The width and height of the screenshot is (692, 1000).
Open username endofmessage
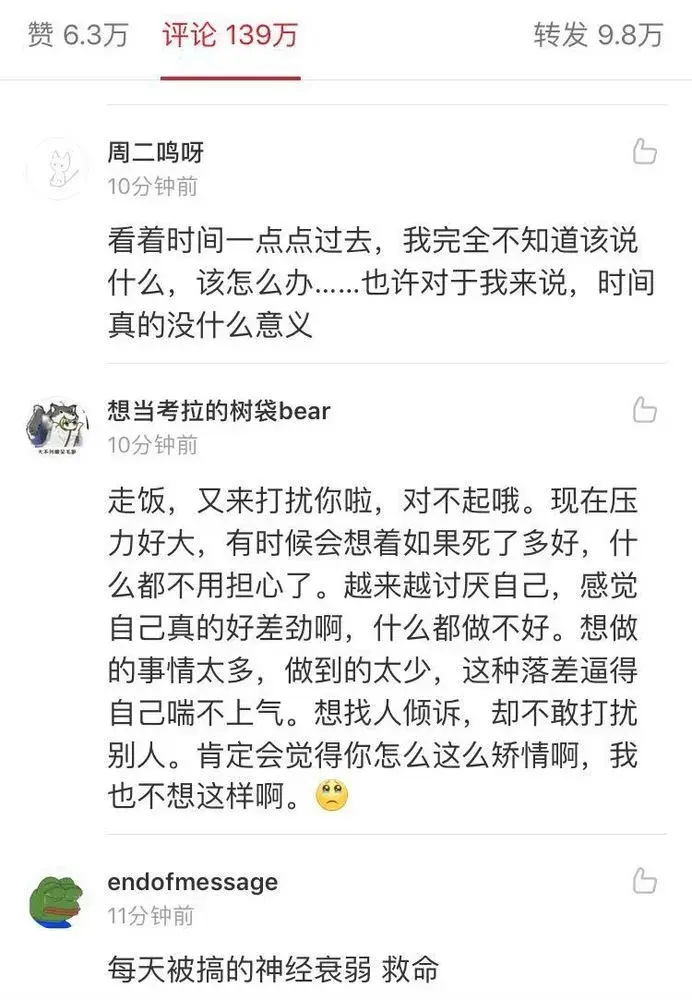192,882
